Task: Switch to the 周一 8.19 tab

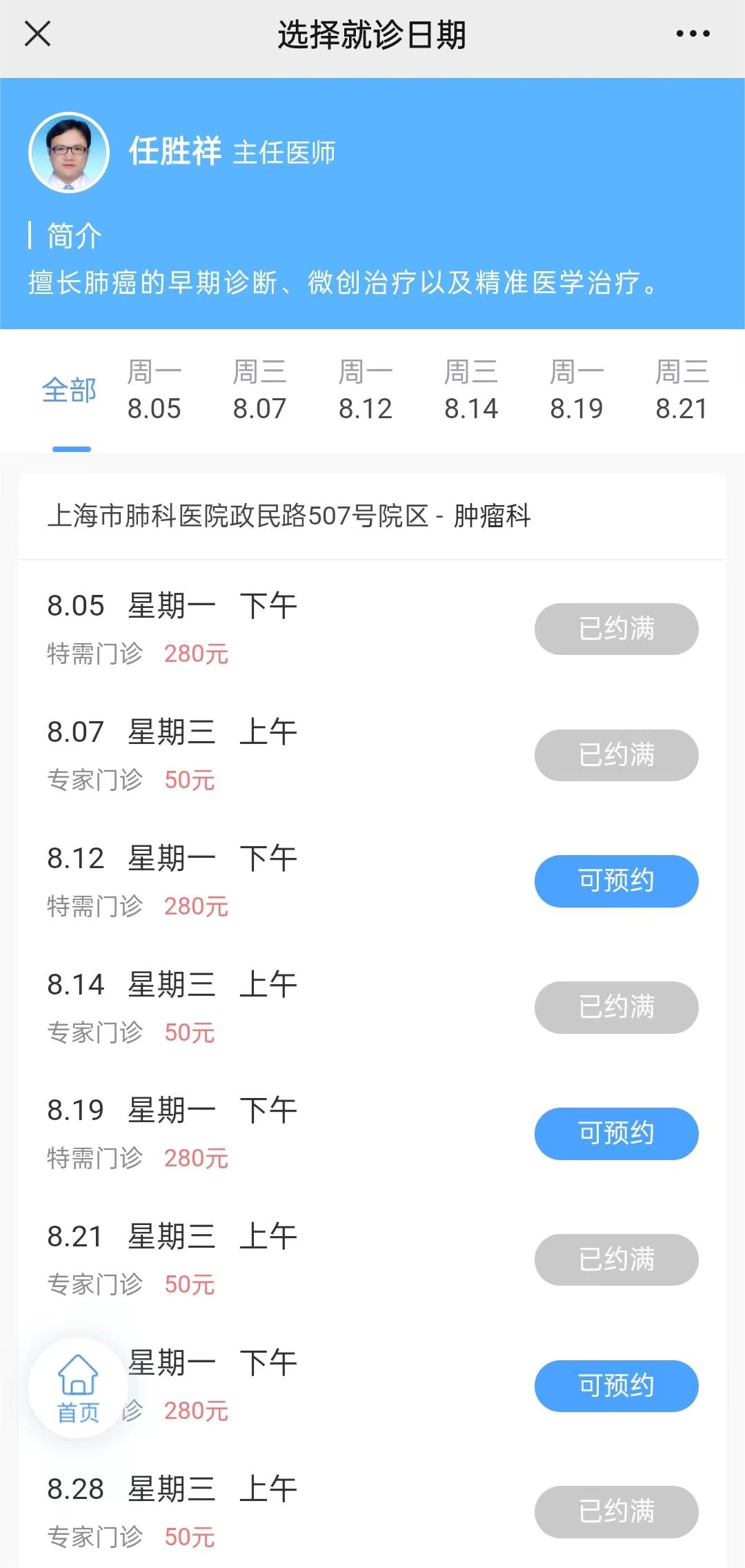Action: click(x=576, y=391)
